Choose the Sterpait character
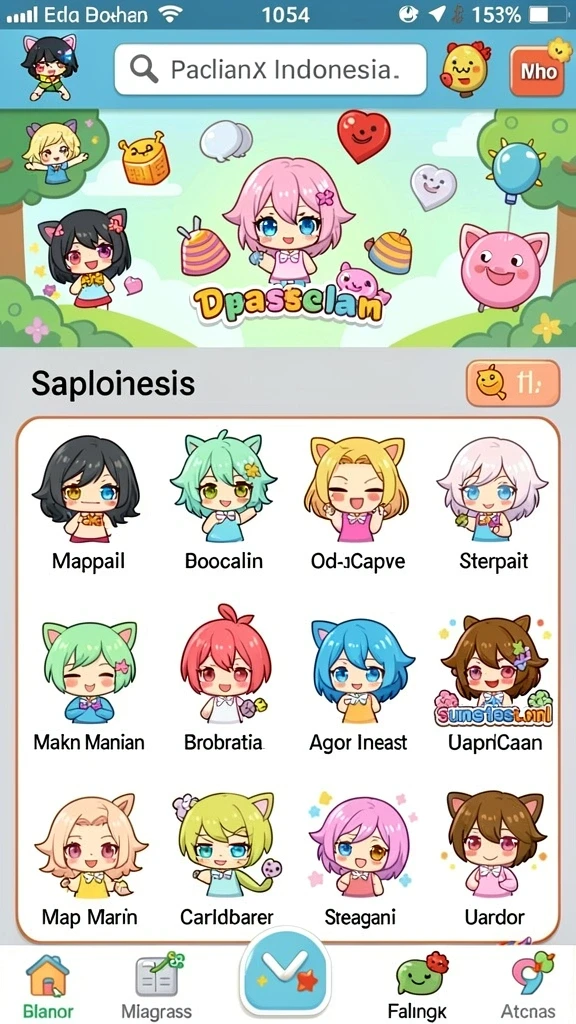This screenshot has height=1024, width=576. 494,502
